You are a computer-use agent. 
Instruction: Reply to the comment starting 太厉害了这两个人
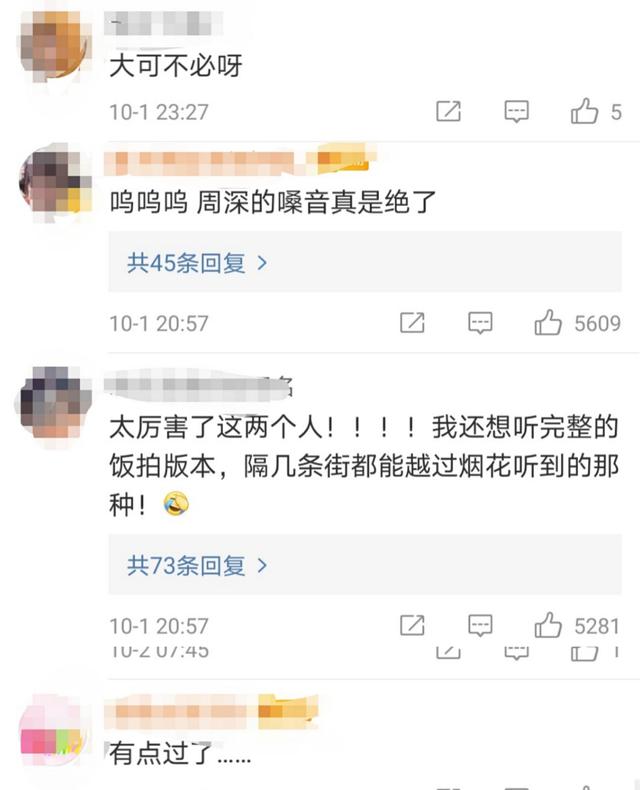[481, 626]
